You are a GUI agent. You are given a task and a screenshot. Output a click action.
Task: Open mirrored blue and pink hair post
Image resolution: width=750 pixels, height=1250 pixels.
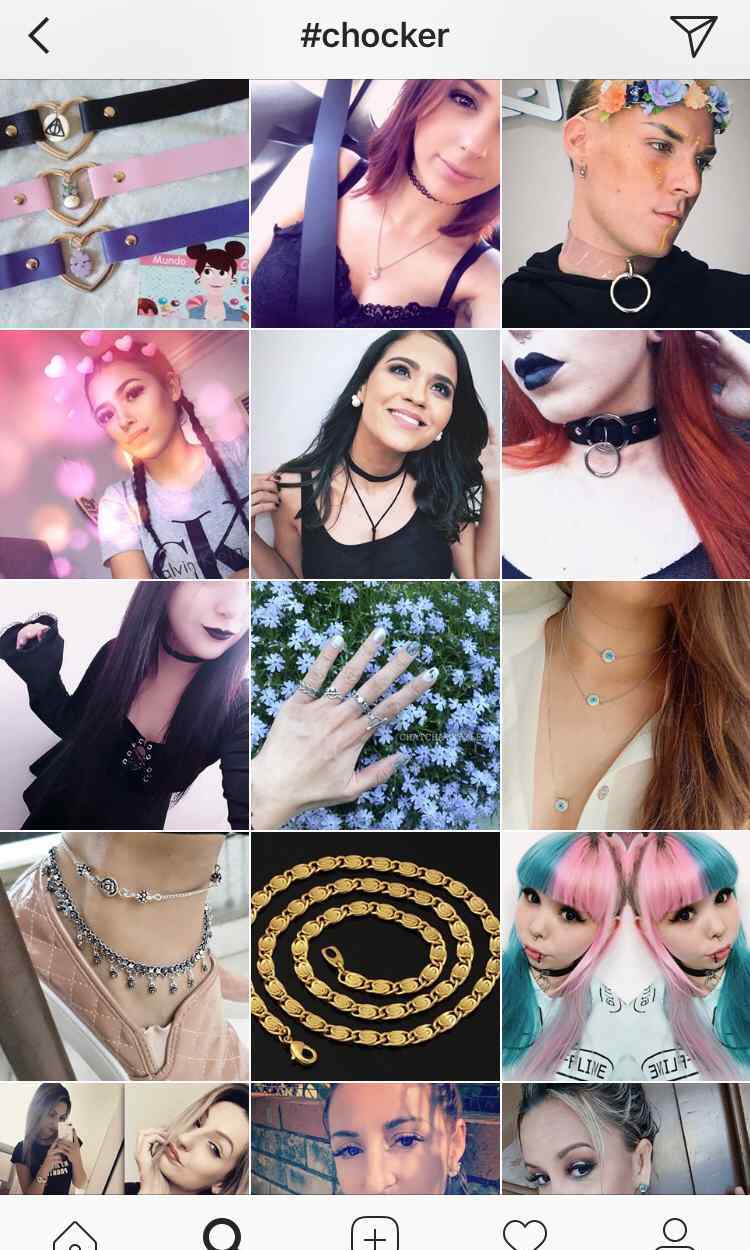(x=626, y=957)
